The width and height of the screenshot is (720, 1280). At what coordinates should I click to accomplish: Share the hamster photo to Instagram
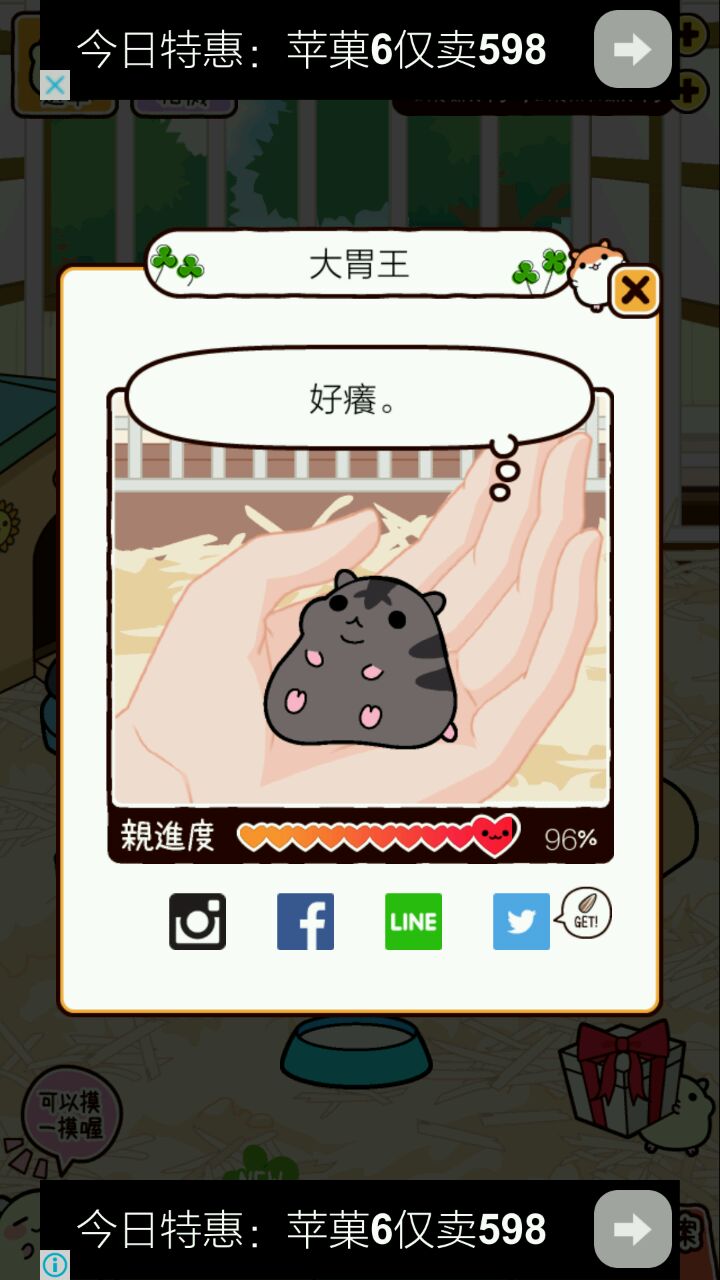pos(197,921)
